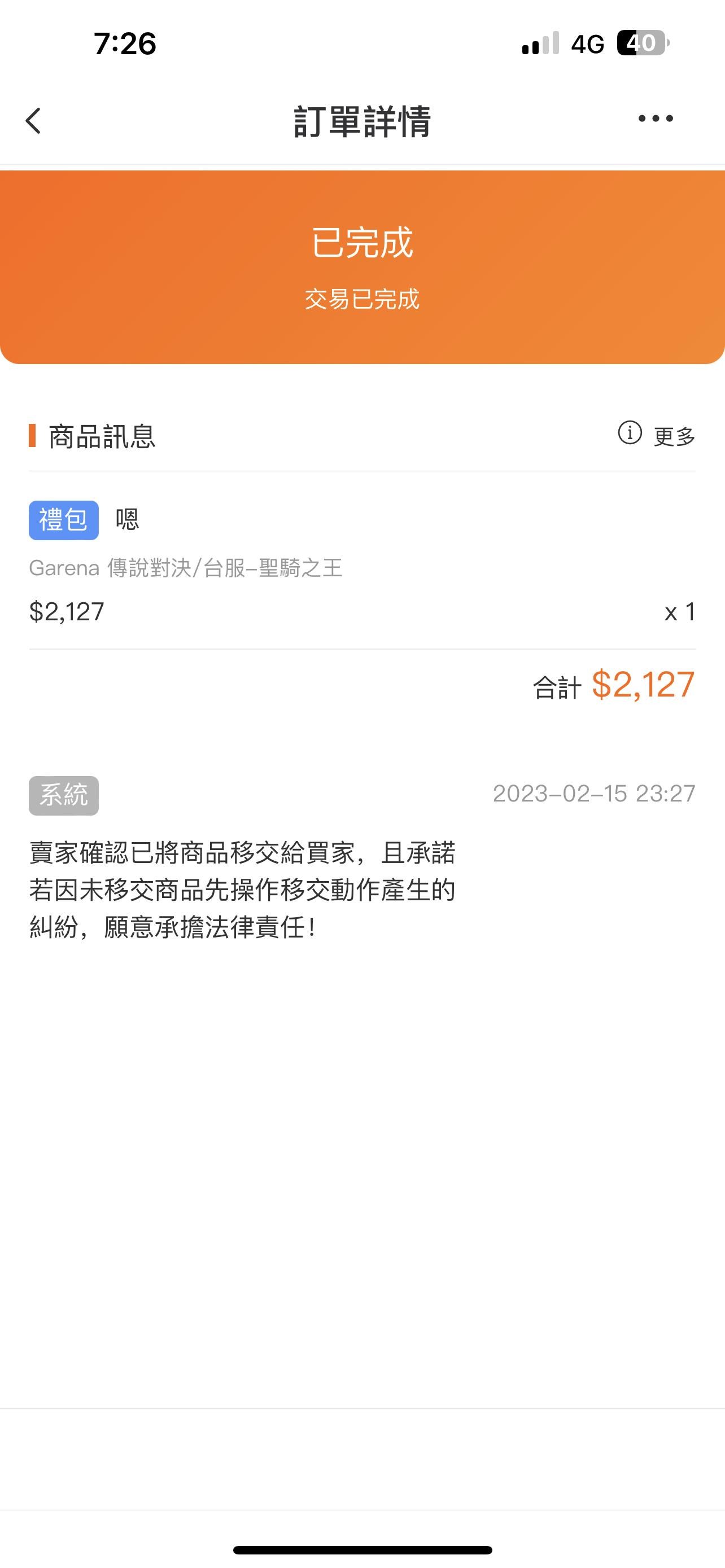
Task: Open the ellipsis more options menu
Action: 653,119
